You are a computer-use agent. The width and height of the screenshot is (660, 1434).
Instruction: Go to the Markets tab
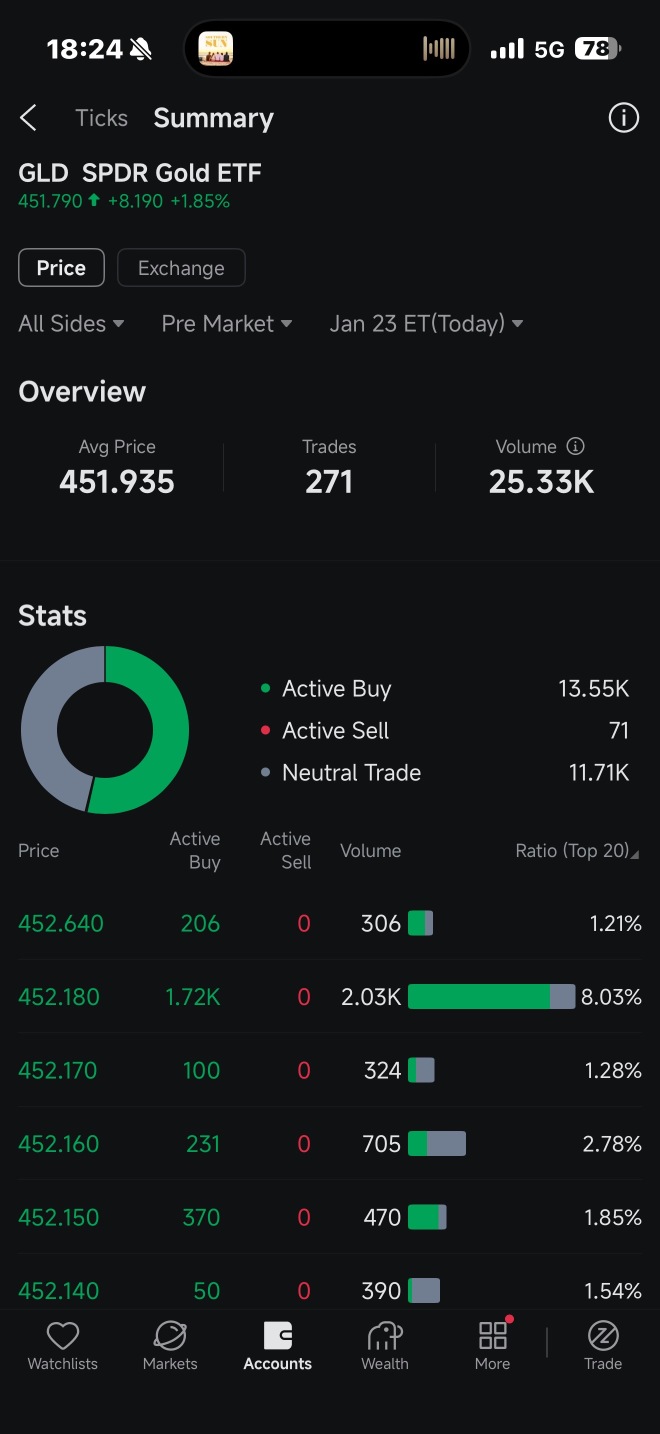click(170, 1346)
